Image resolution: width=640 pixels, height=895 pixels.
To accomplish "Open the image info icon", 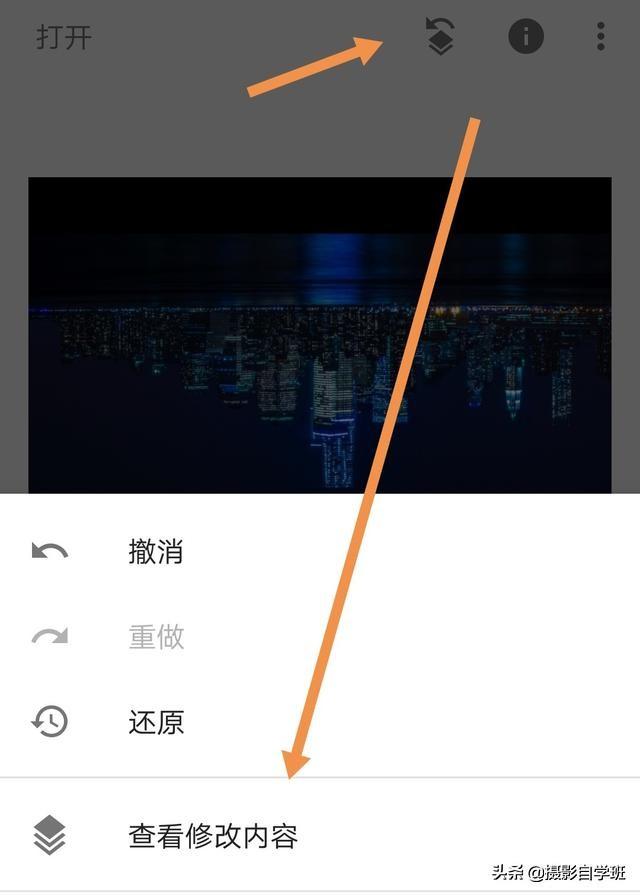I will (526, 37).
